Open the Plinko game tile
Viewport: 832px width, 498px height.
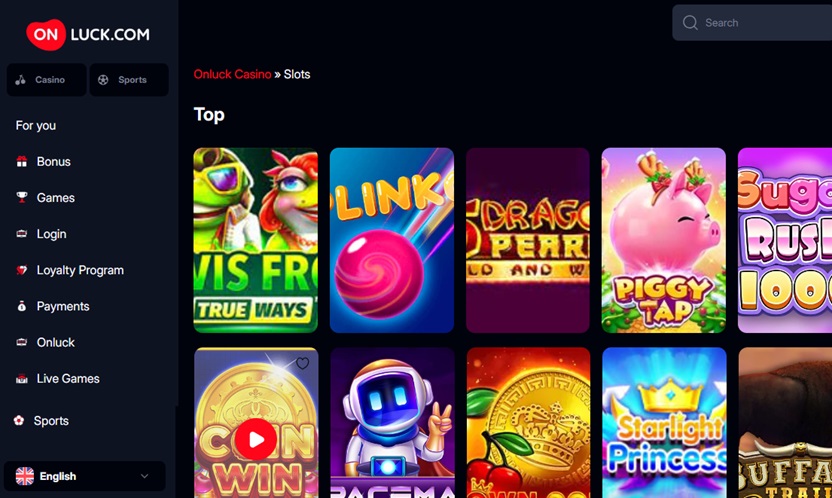point(391,240)
